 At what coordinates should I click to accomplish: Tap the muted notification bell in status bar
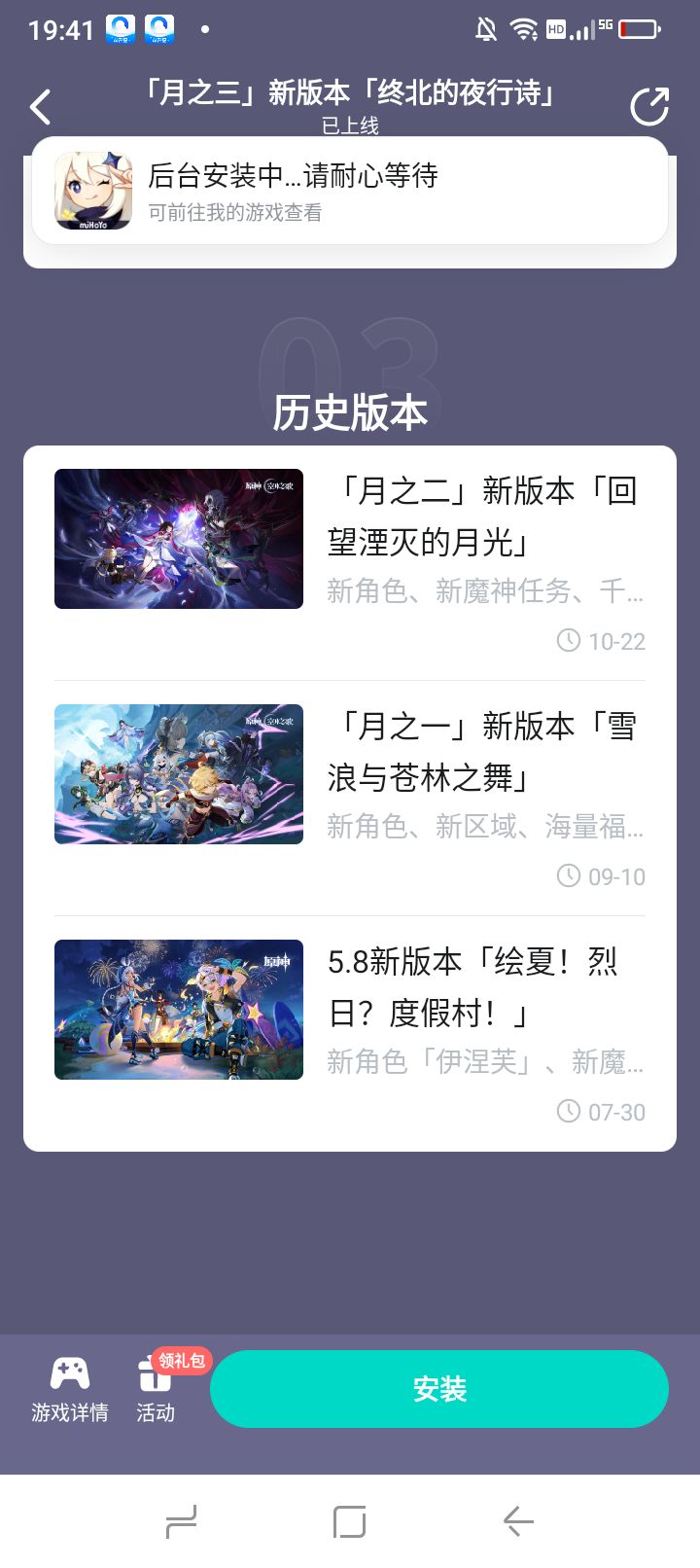[x=483, y=28]
